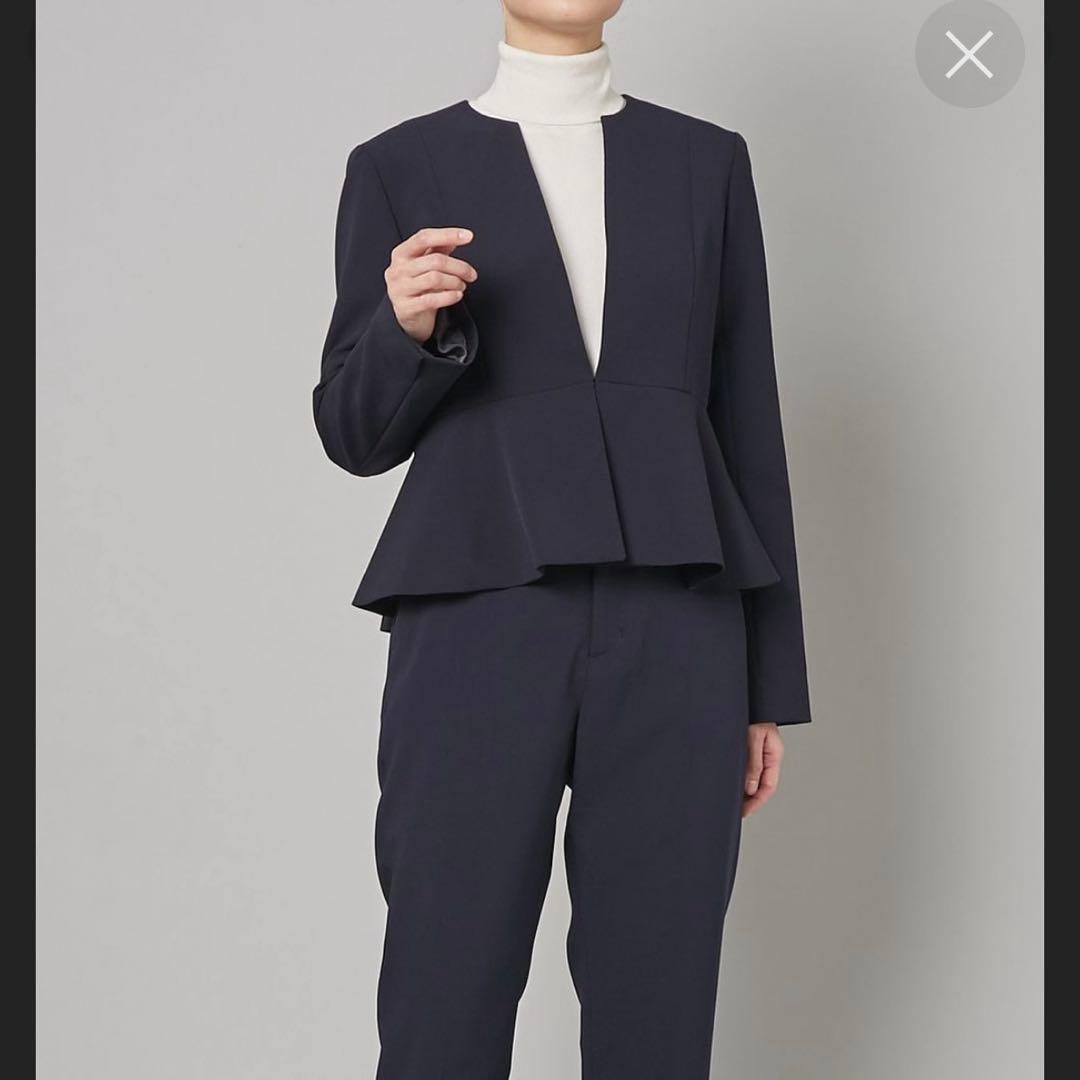
Task: Close the full-screen product image viewer
Action: point(969,54)
